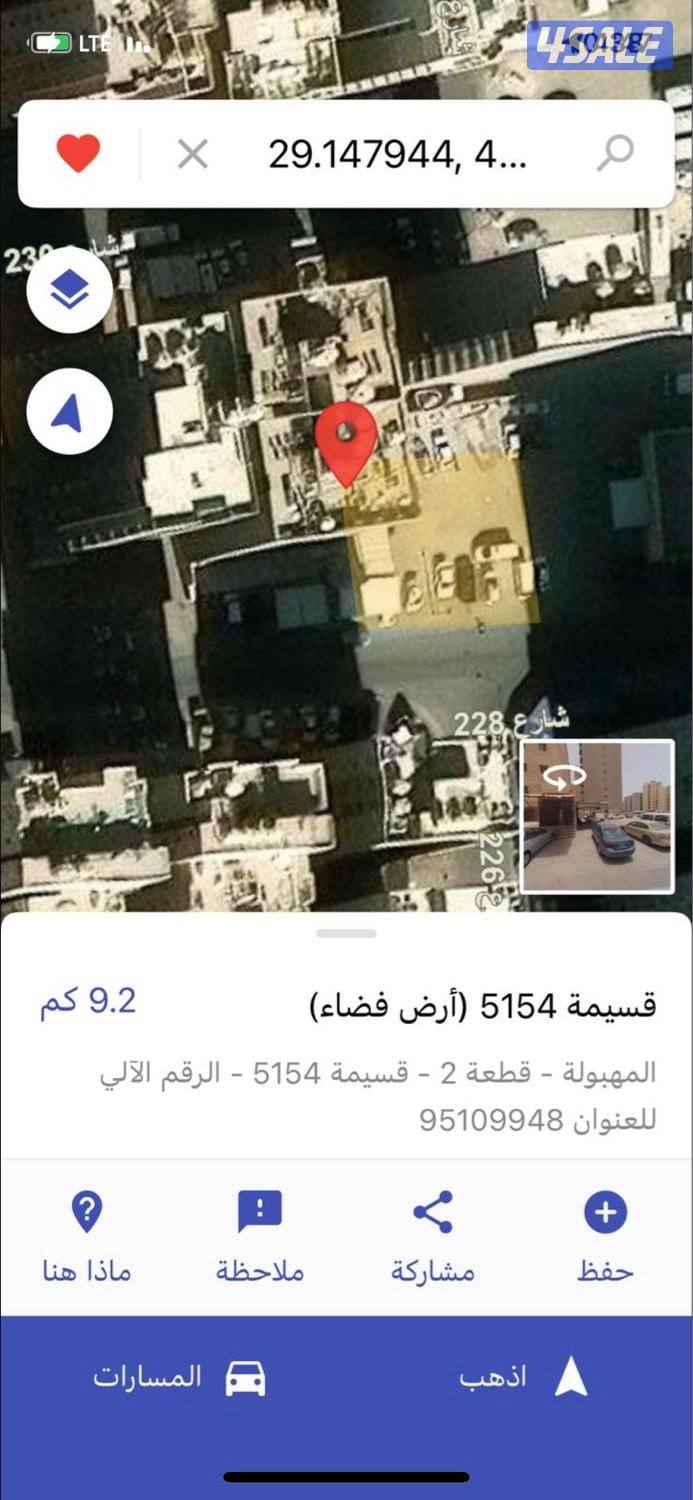Start navigation with اذهب
Viewport: 693px width, 1500px height.
coord(520,1377)
